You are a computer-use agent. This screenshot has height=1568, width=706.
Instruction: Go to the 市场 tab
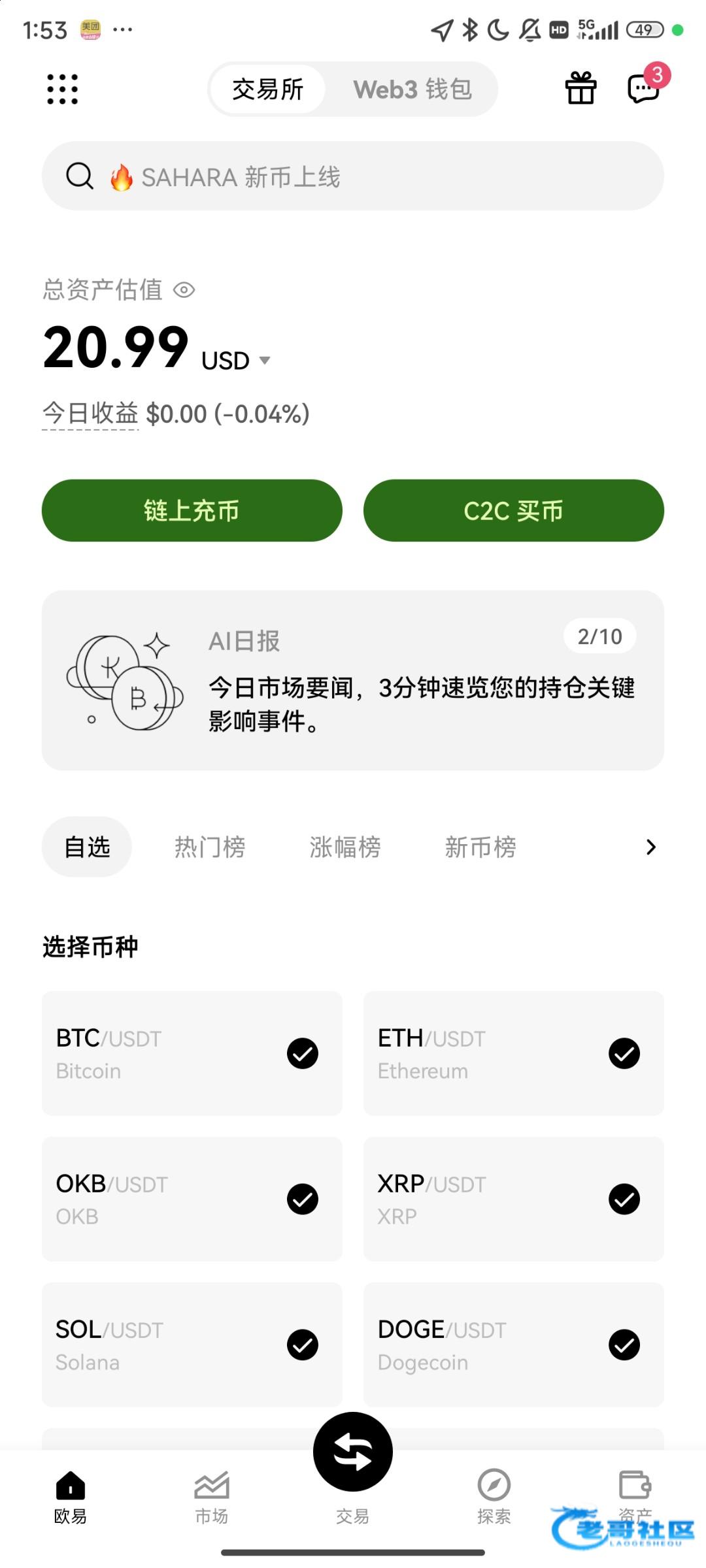tap(212, 1497)
